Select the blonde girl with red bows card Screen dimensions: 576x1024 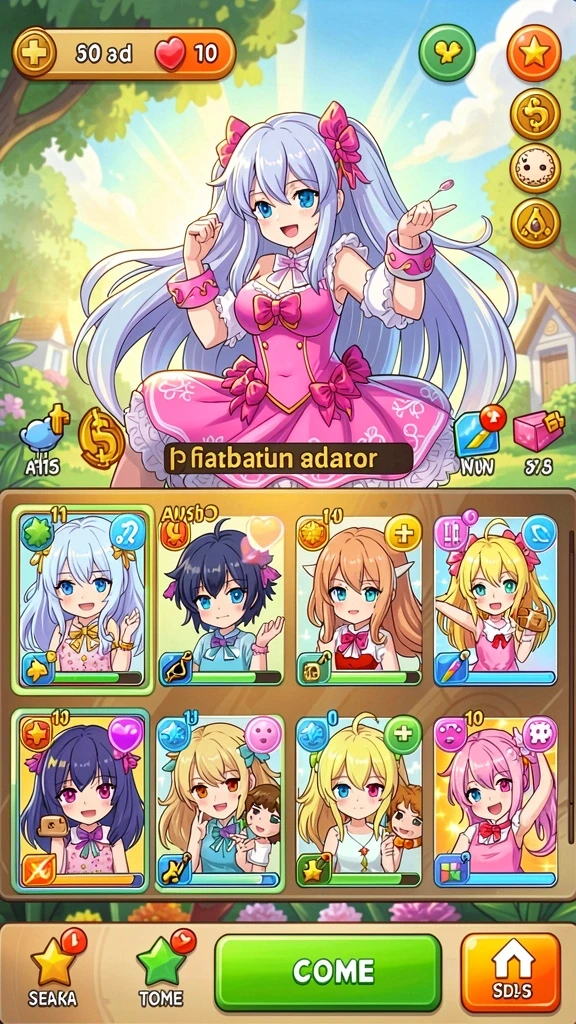click(x=496, y=600)
